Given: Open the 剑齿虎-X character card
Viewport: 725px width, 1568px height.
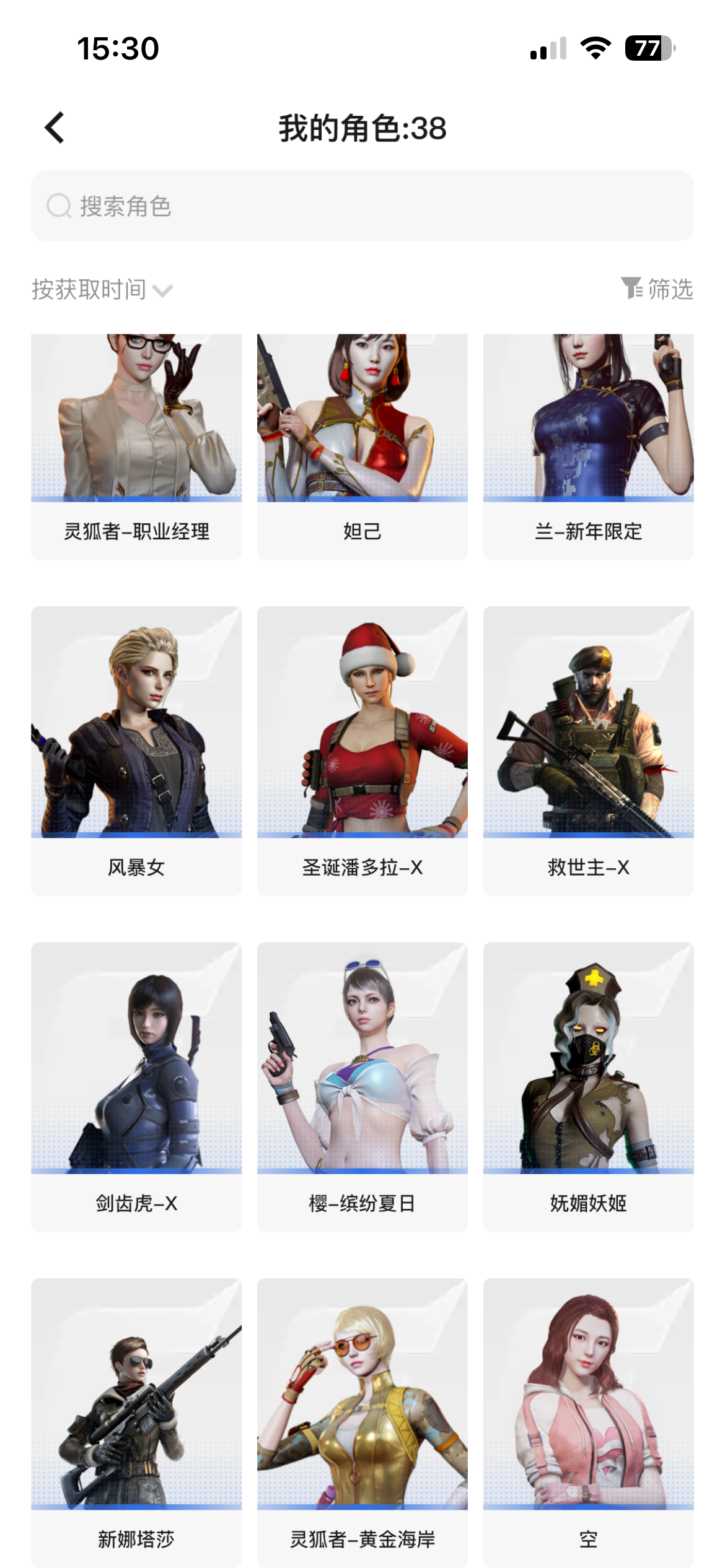Looking at the screenshot, I should point(136,1086).
